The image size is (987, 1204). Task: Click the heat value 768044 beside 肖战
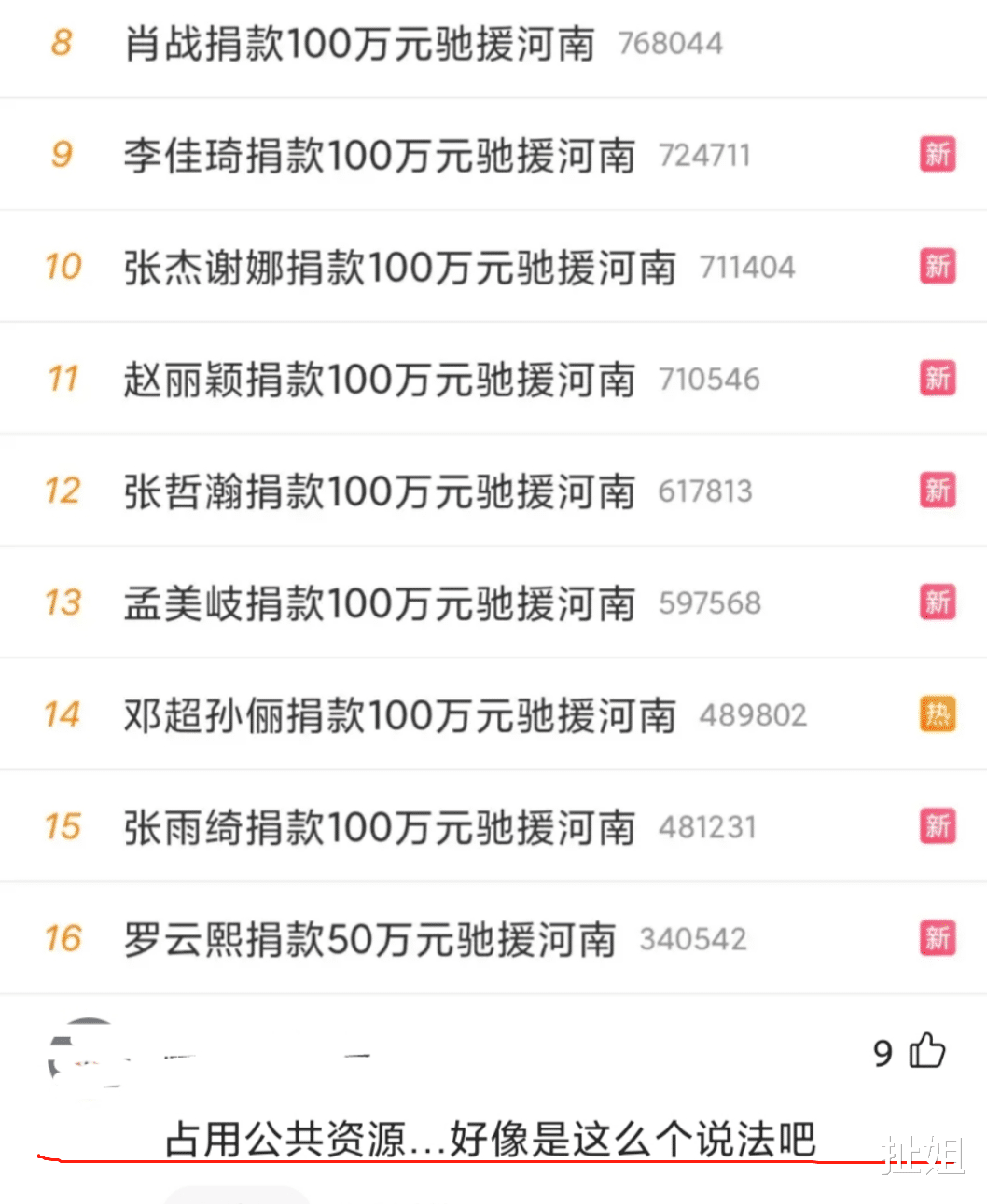click(671, 44)
